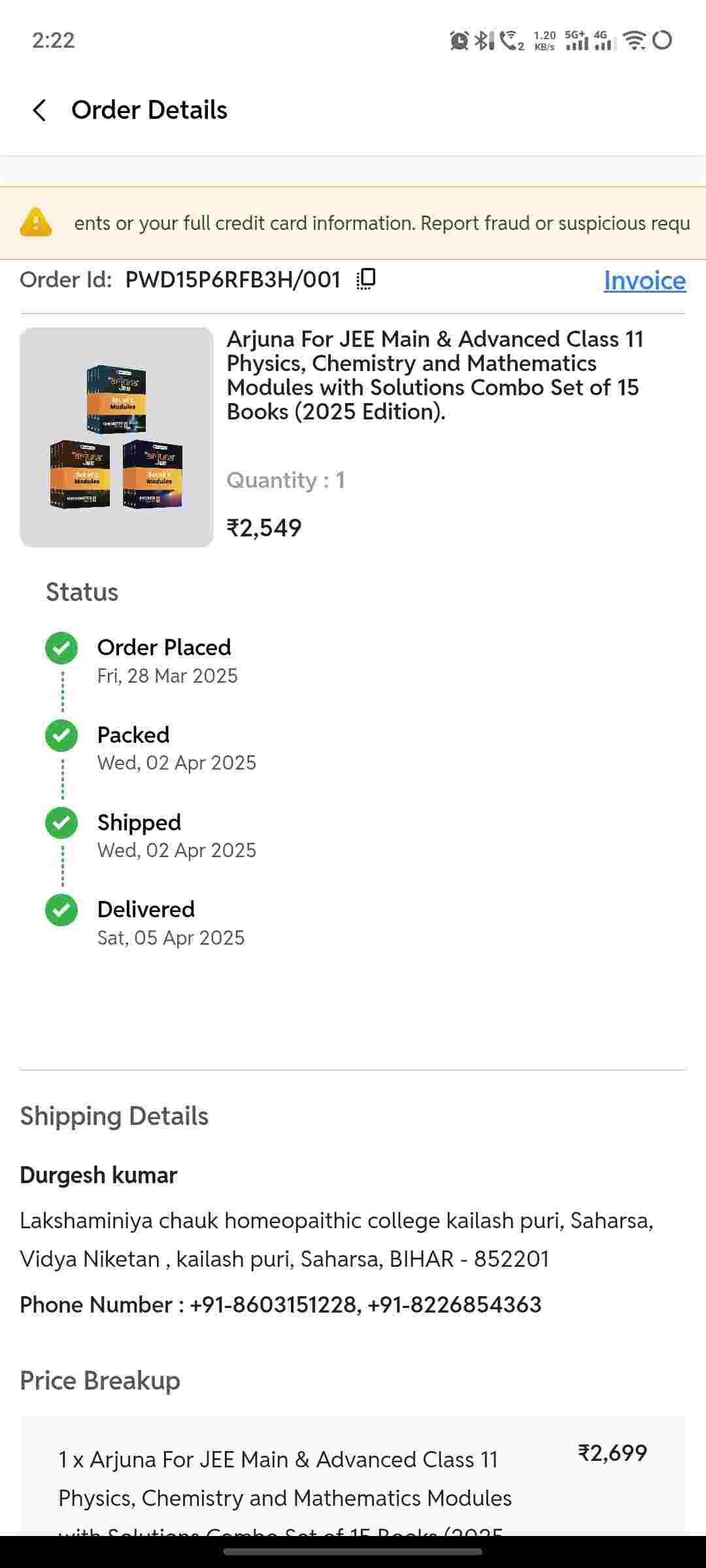Go back from Order Details
This screenshot has height=1568, width=706.
[39, 110]
